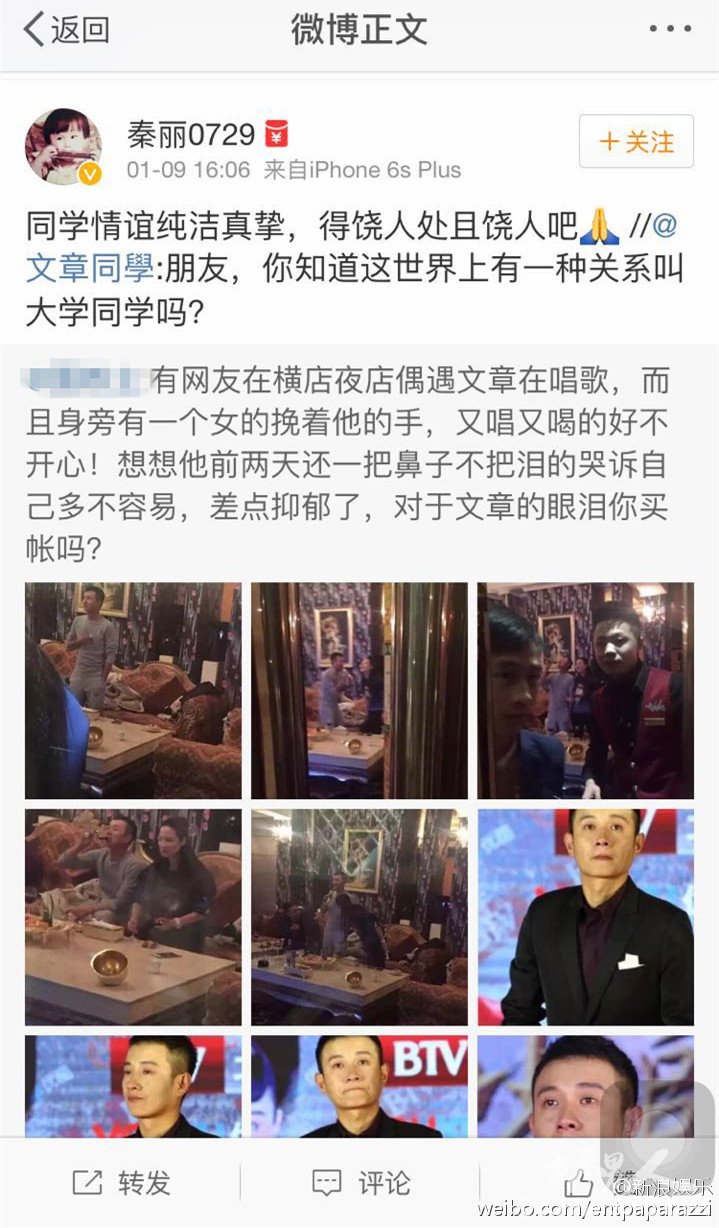Open the three-dot overflow menu

(x=670, y=29)
